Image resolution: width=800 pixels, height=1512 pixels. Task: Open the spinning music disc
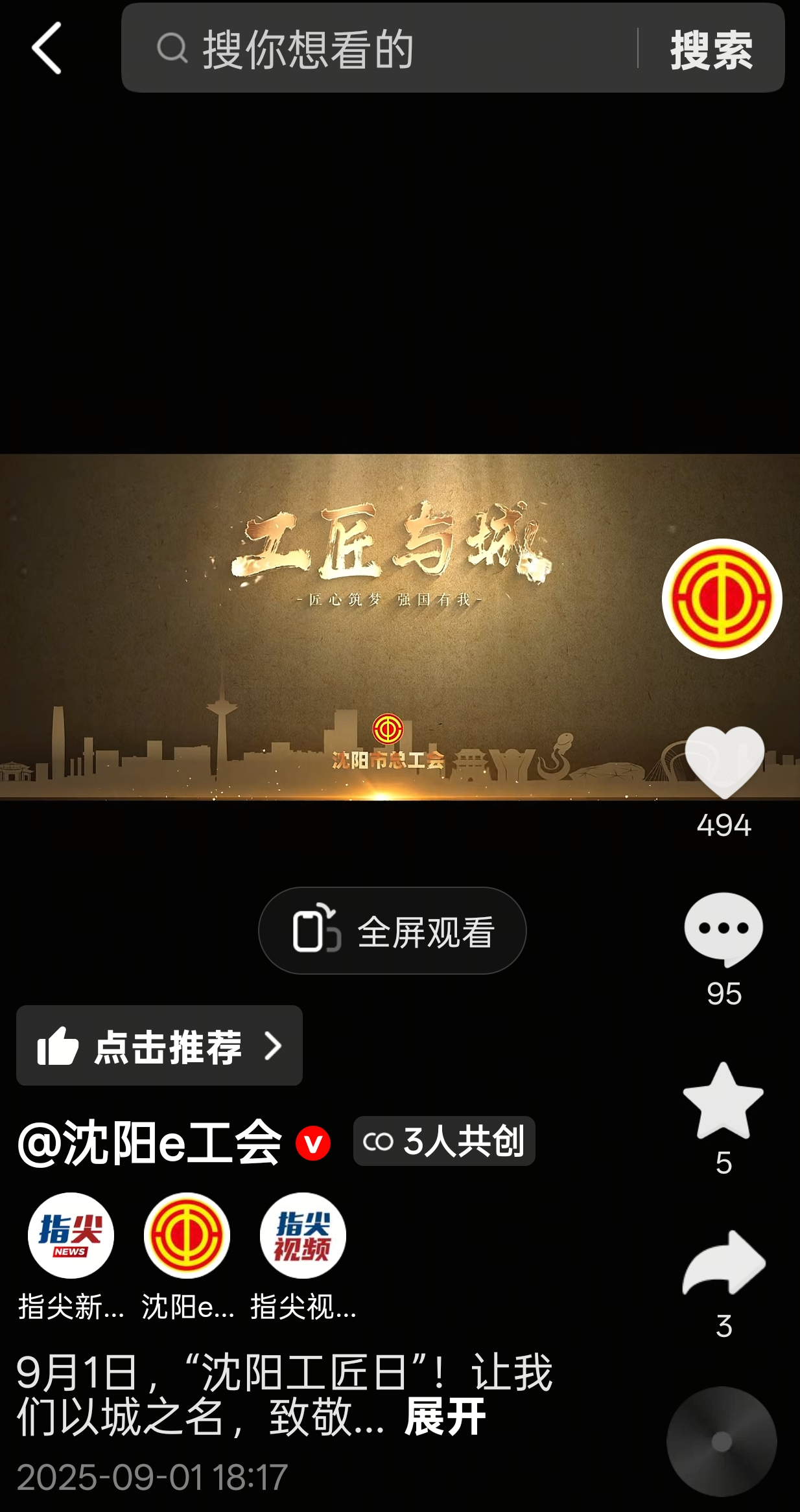(x=722, y=1441)
